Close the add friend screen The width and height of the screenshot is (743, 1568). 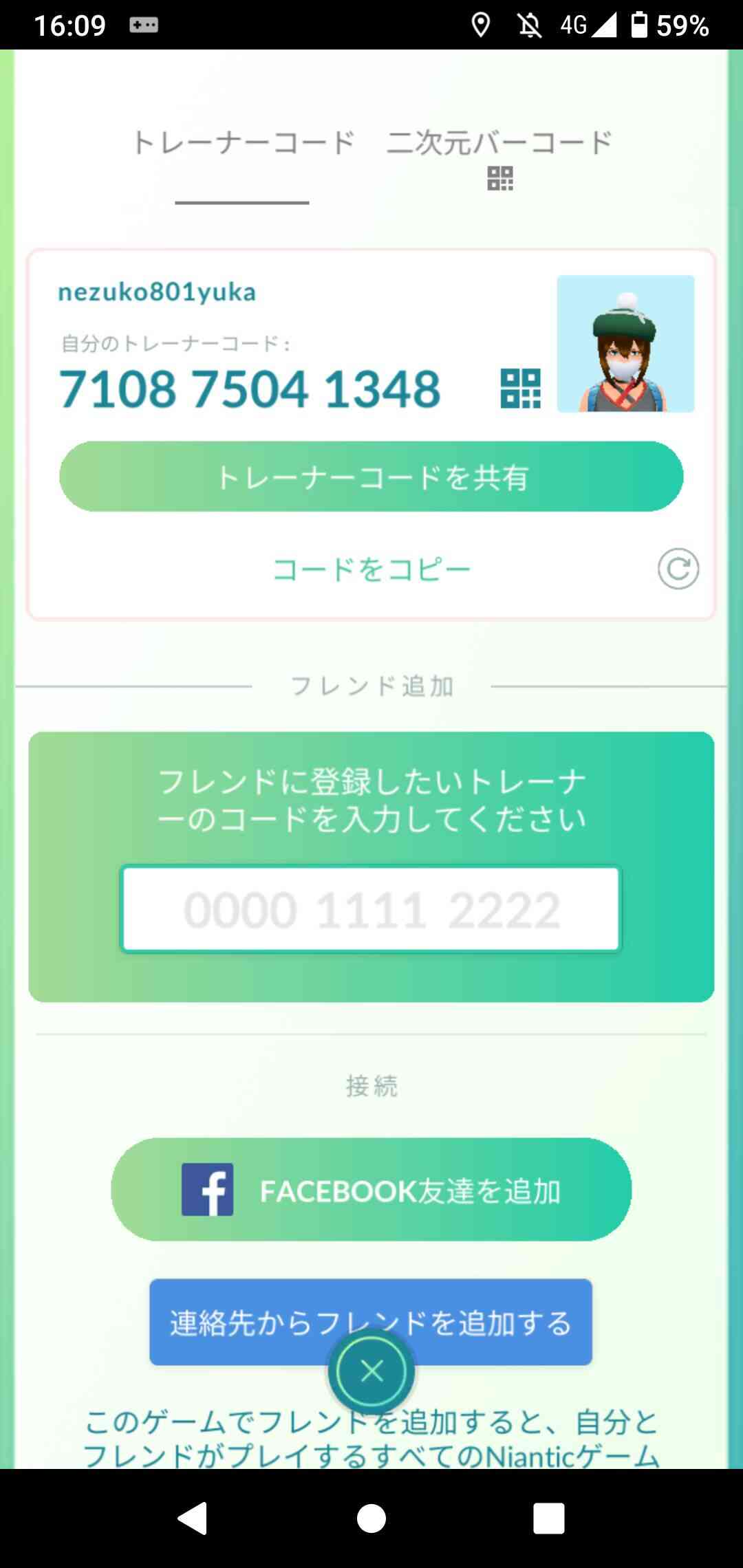click(x=371, y=1371)
